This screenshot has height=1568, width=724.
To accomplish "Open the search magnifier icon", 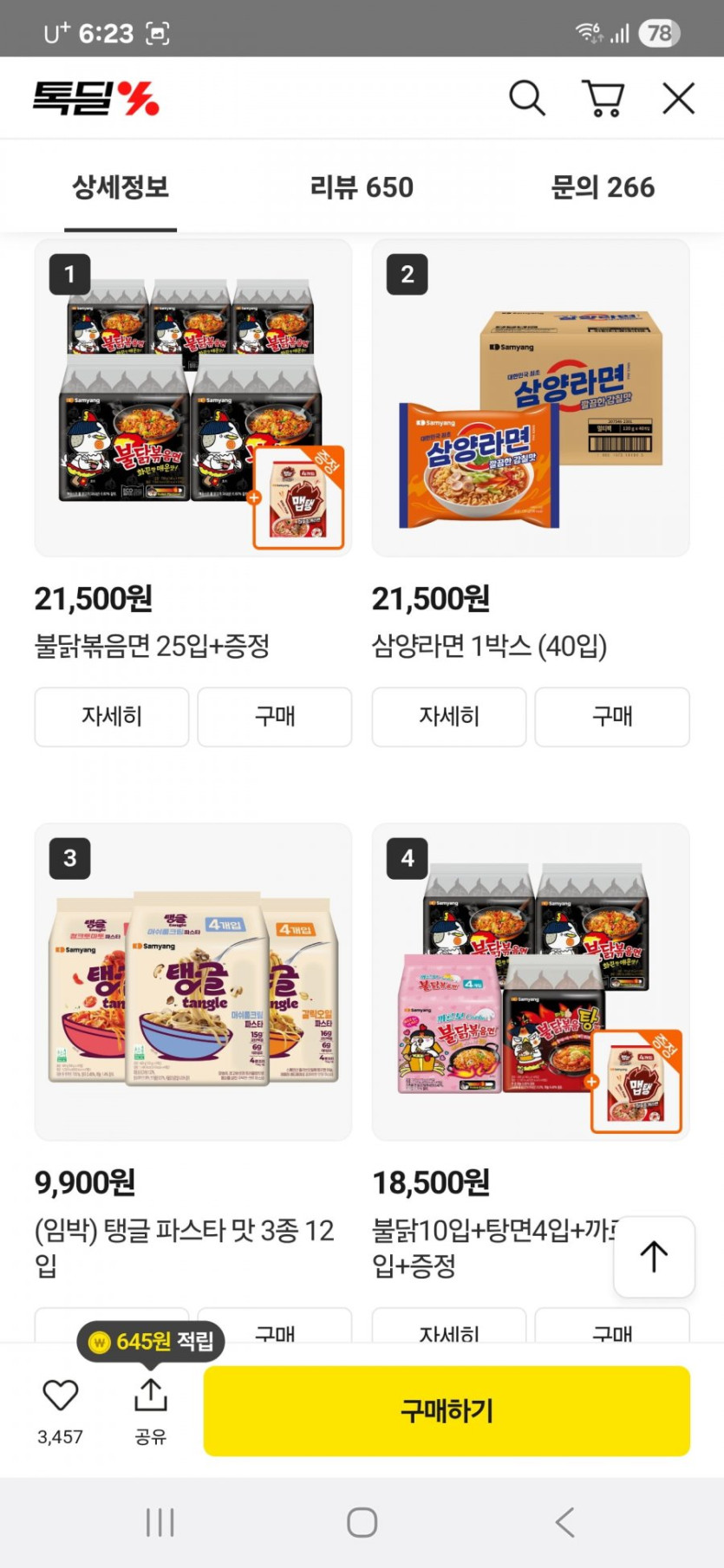I will (x=526, y=99).
